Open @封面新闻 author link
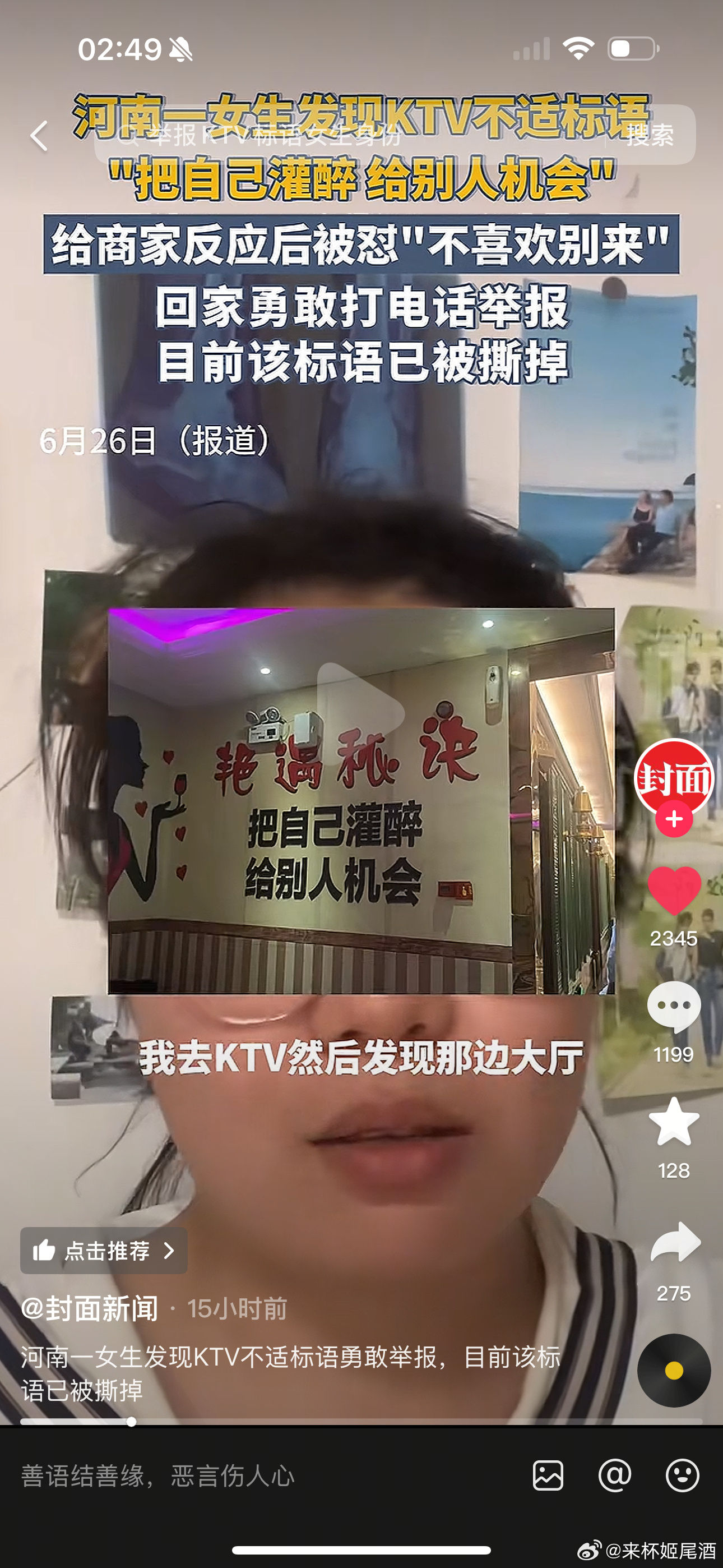 point(90,1308)
